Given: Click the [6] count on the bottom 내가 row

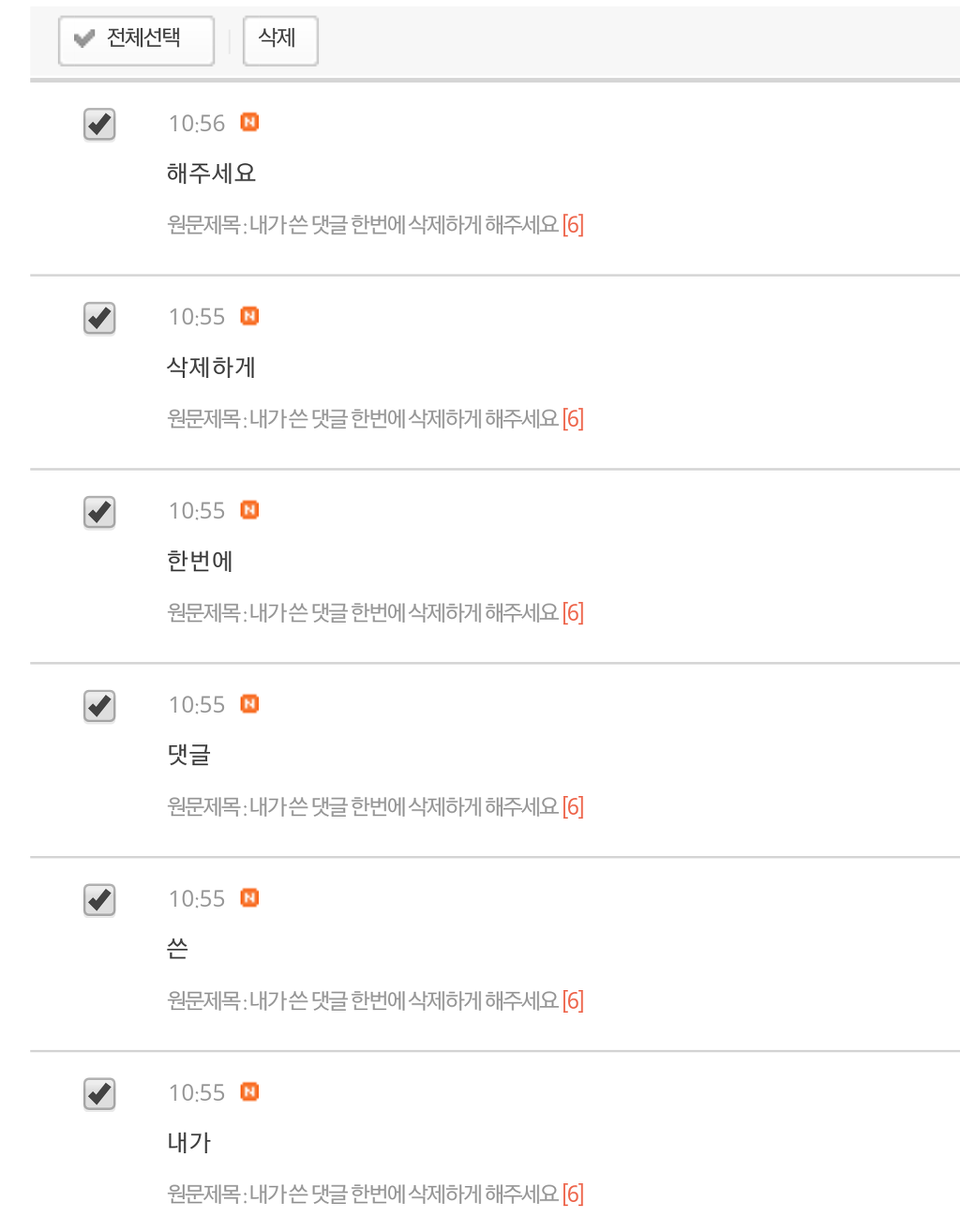Looking at the screenshot, I should [573, 1194].
